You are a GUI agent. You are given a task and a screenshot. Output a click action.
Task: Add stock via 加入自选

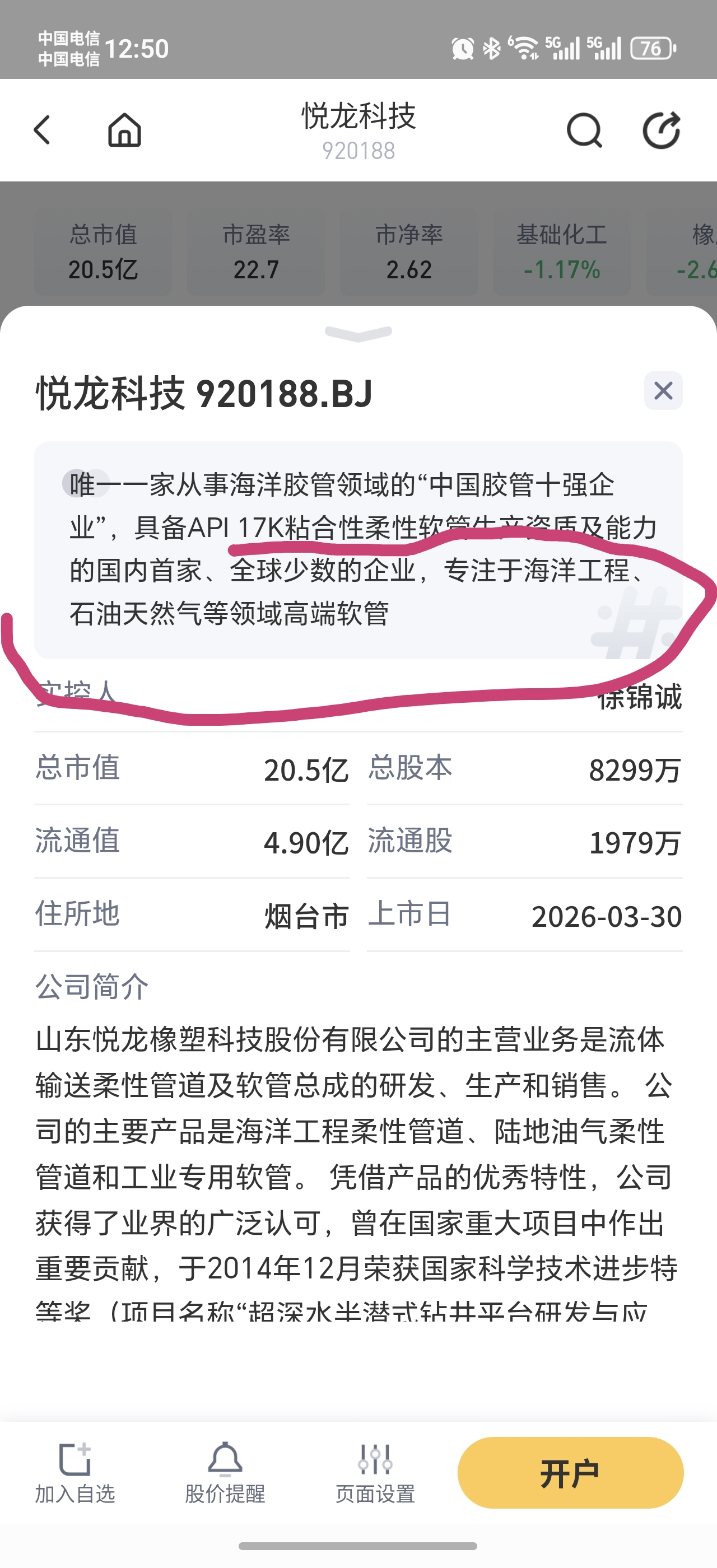click(75, 1473)
